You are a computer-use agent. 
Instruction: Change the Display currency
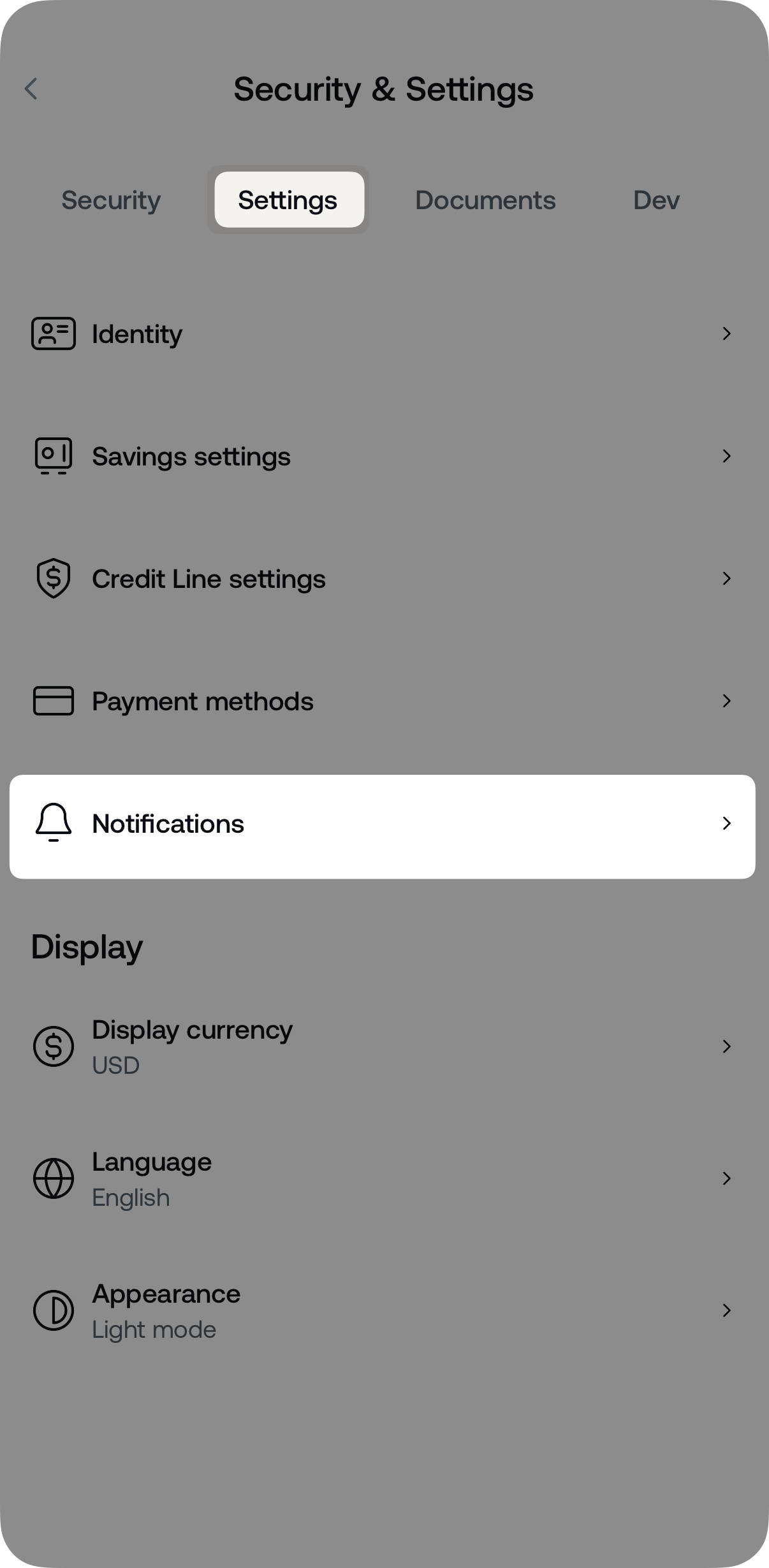(383, 1046)
